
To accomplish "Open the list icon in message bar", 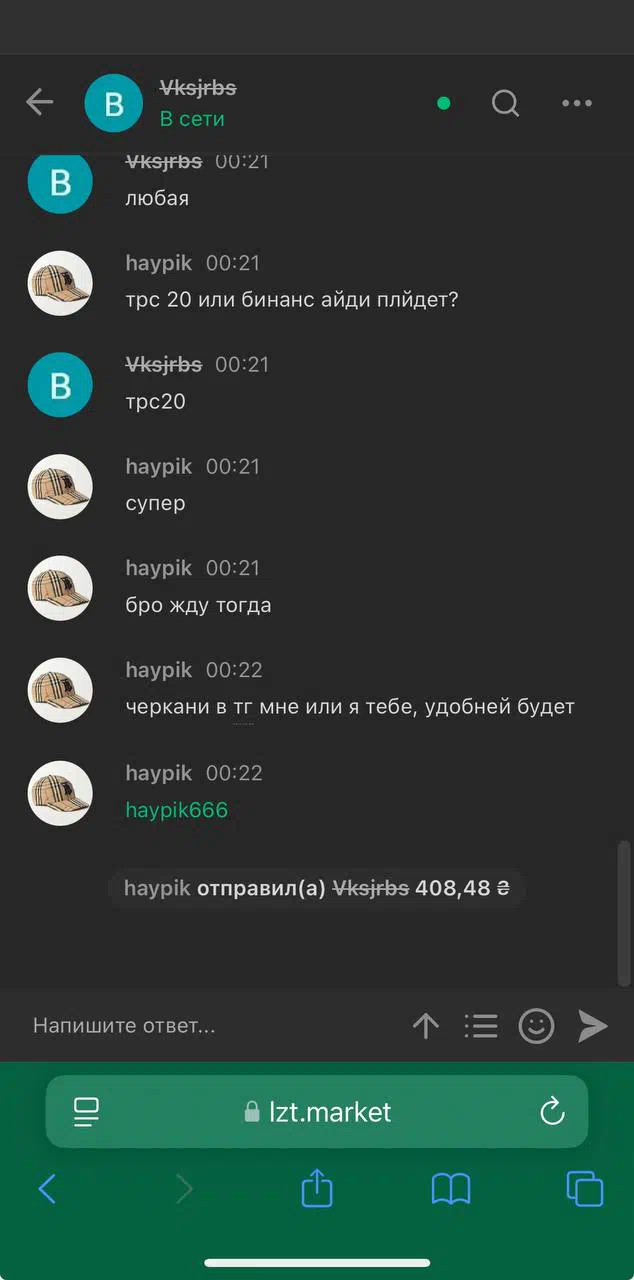I will [481, 1026].
